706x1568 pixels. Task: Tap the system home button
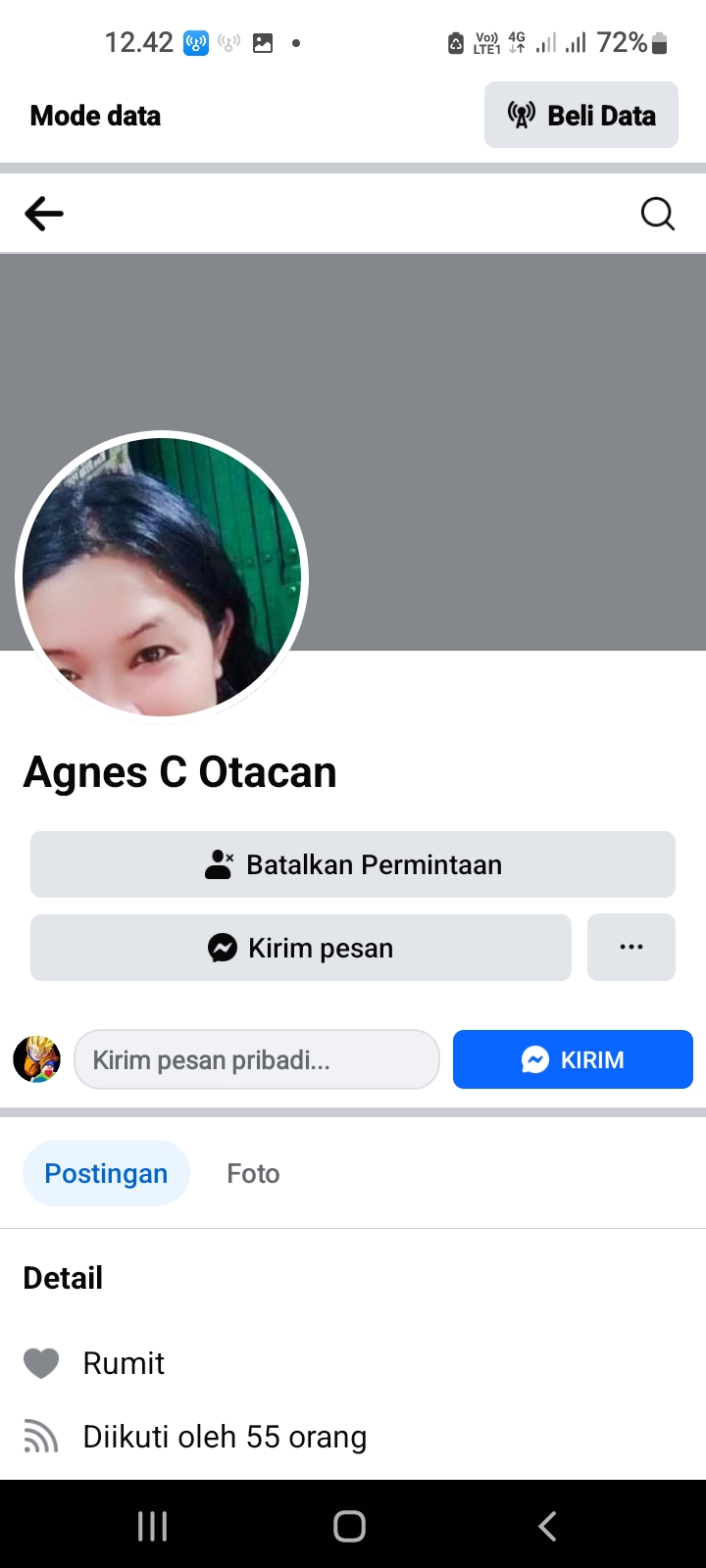350,1526
